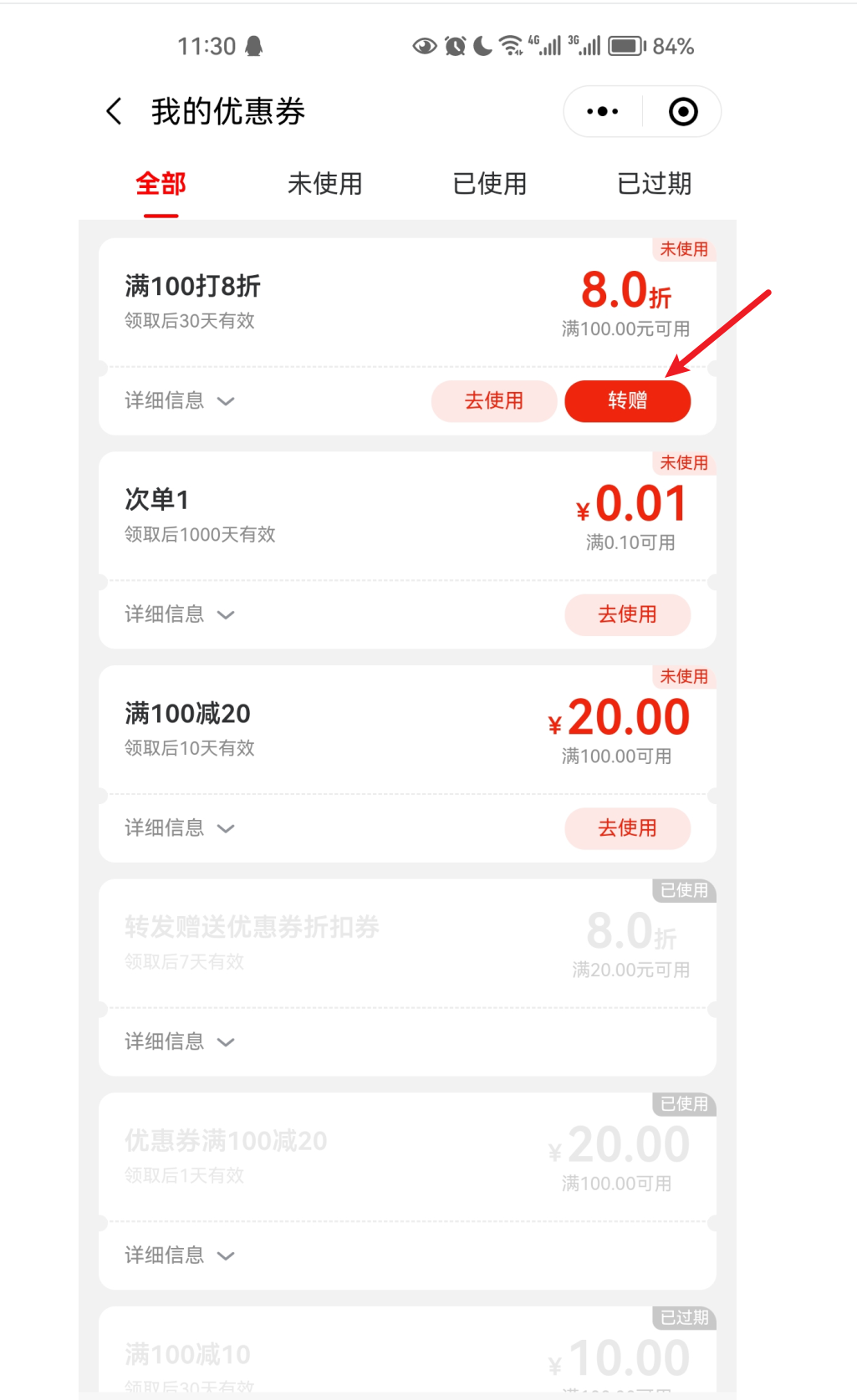Tap 转赠 to gift the 满100打8折 coupon
The width and height of the screenshot is (857, 1400).
[x=627, y=401]
